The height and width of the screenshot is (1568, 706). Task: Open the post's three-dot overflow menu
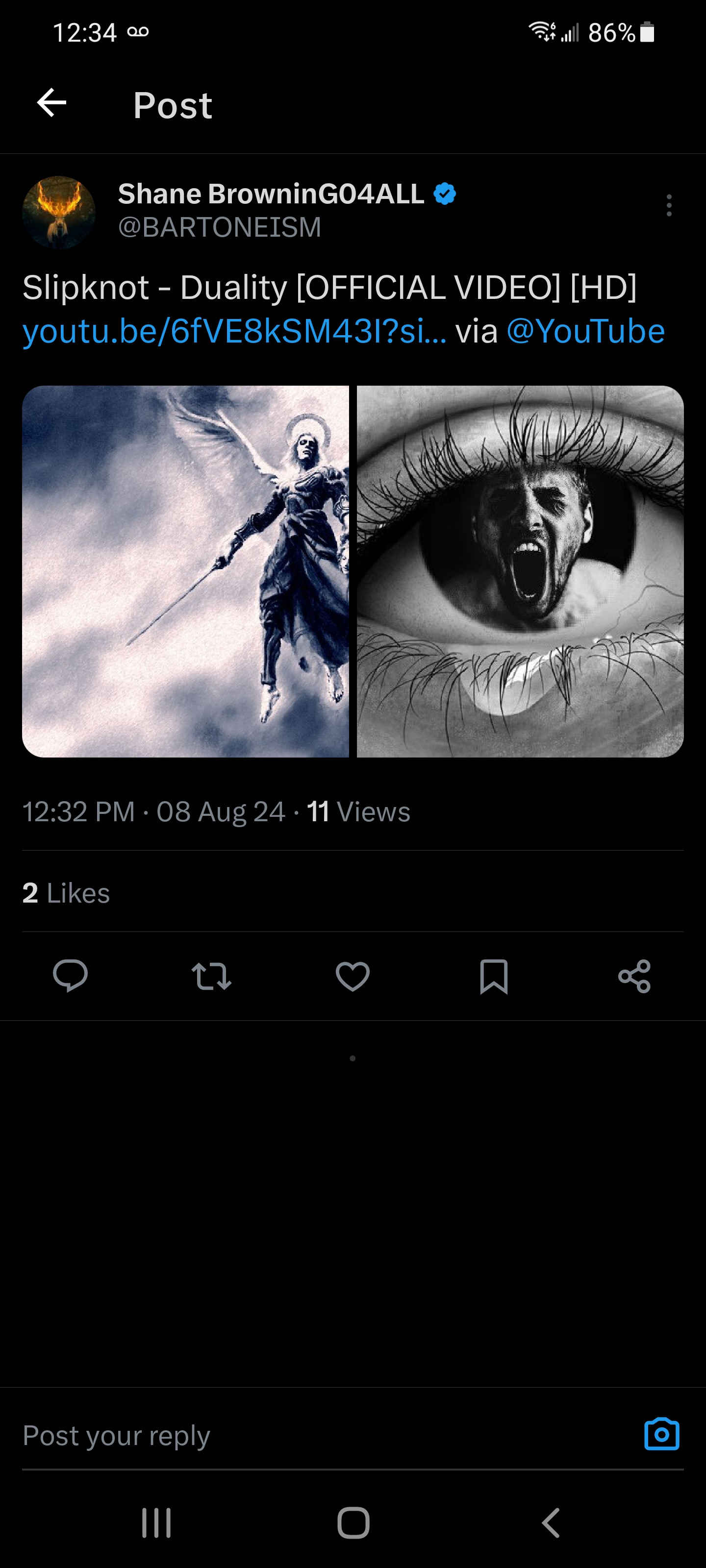[669, 206]
